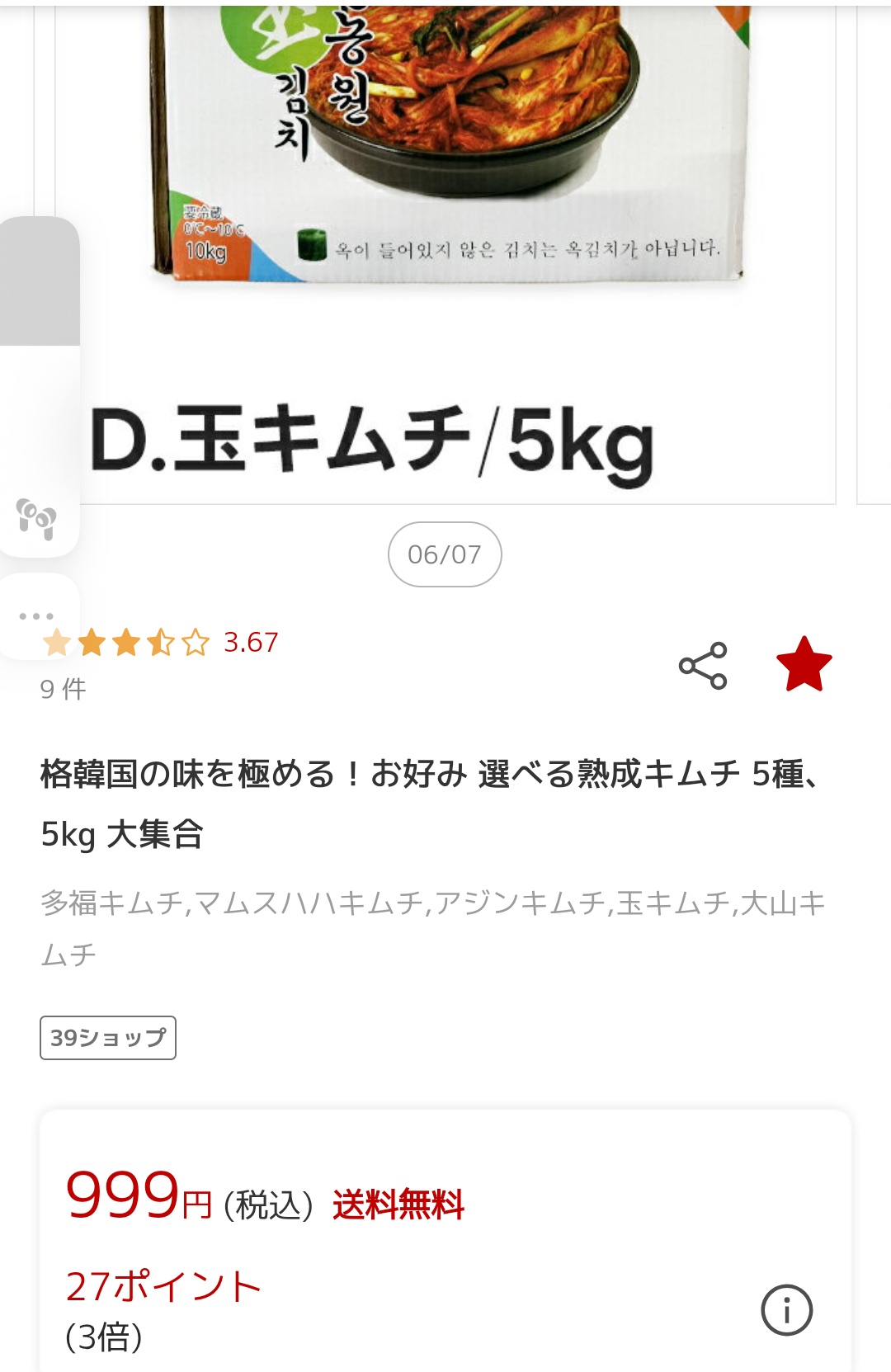Open the floating three-dots menu

(37, 615)
